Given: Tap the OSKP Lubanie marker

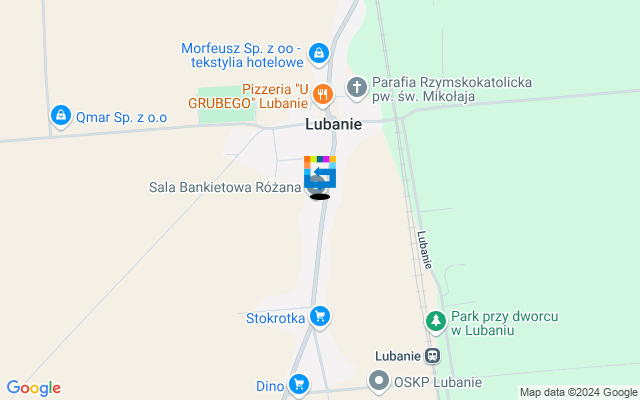Looking at the screenshot, I should [x=379, y=381].
